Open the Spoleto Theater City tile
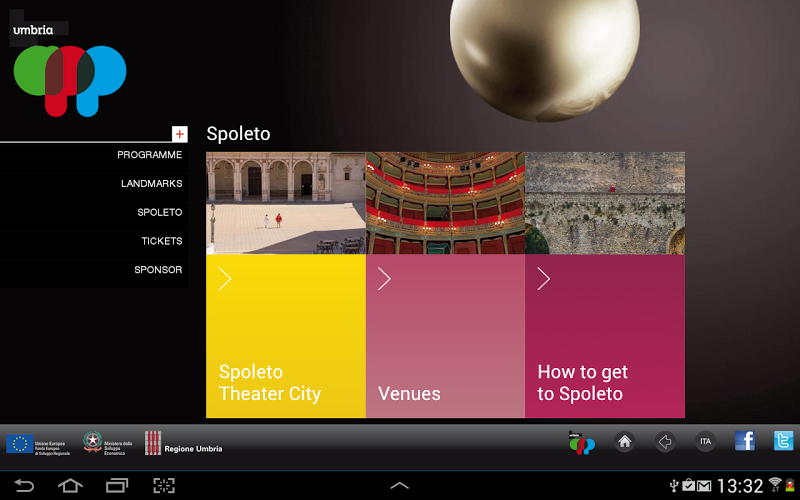The image size is (800, 500). (x=285, y=336)
